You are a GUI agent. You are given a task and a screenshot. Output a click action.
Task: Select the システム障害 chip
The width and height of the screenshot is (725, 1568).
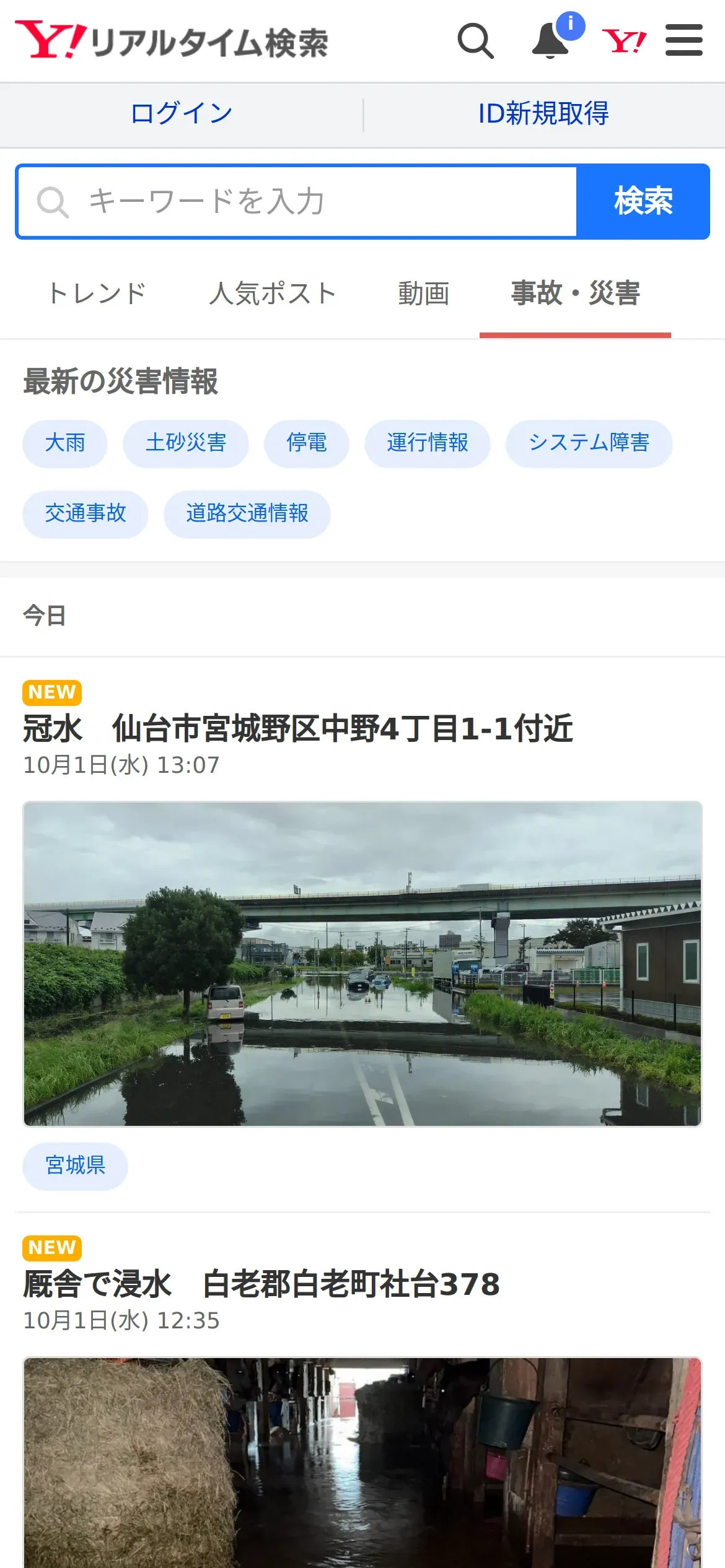[x=589, y=443]
